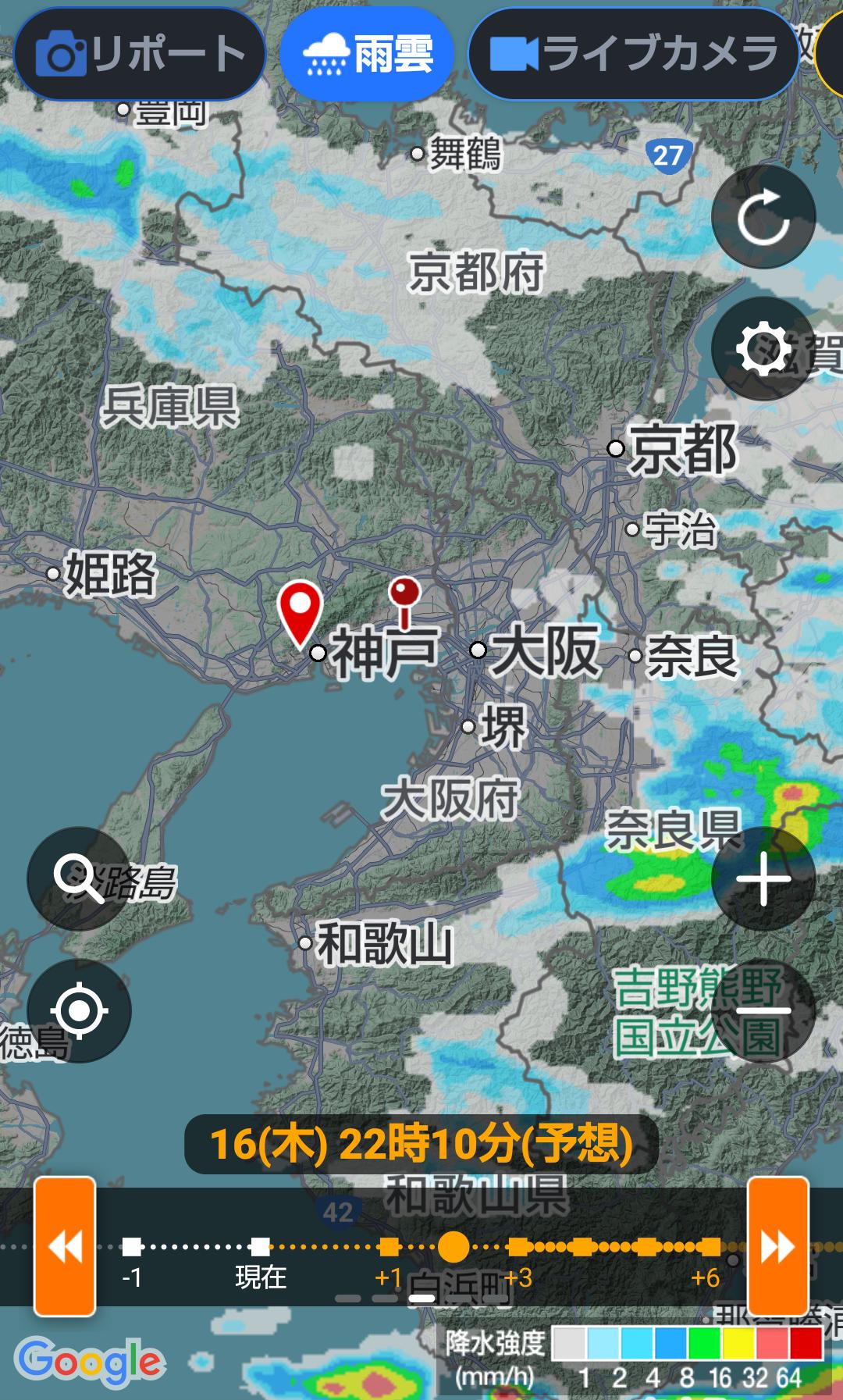Refresh the radar map
The width and height of the screenshot is (843, 1400).
(763, 217)
